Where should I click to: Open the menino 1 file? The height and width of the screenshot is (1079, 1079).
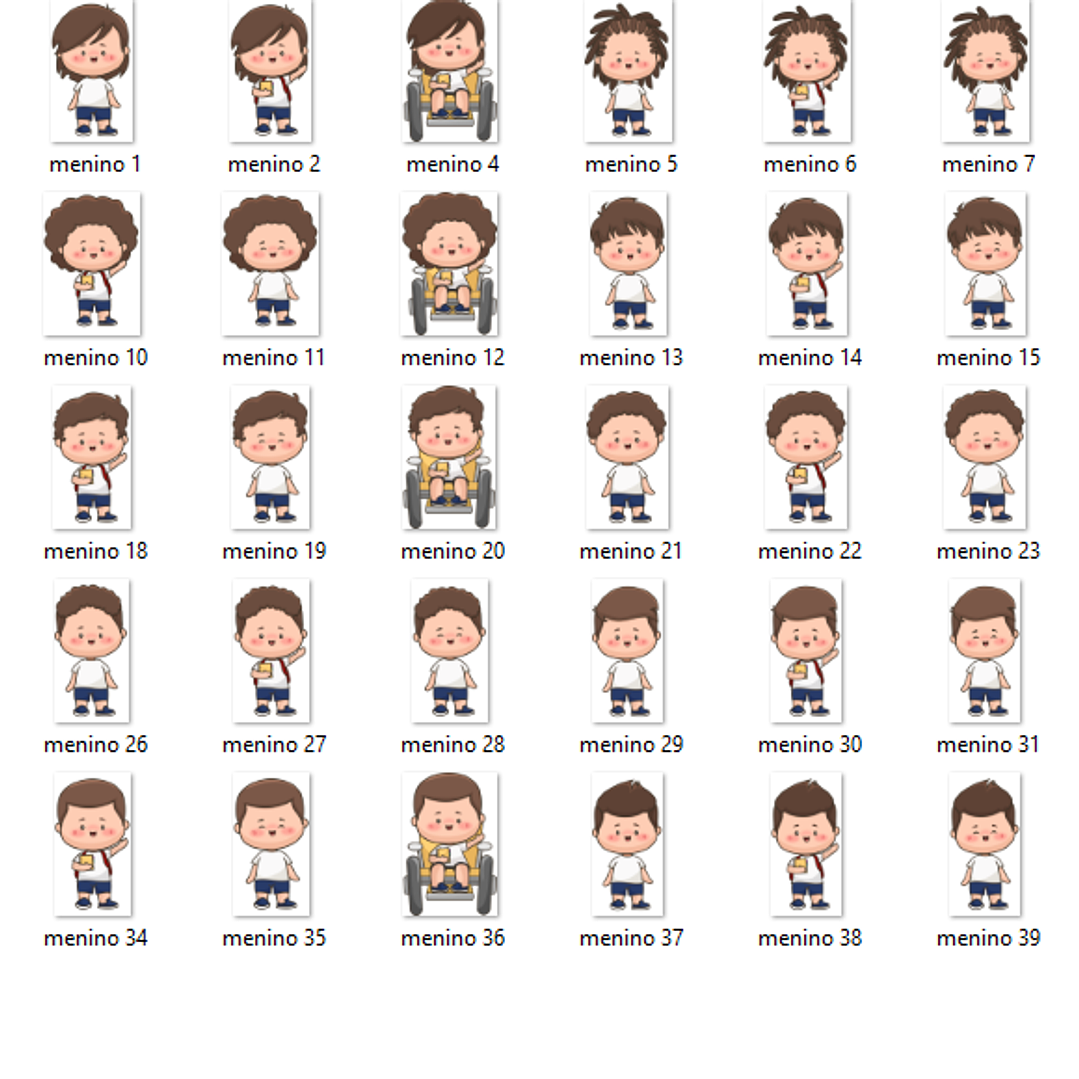coord(92,70)
